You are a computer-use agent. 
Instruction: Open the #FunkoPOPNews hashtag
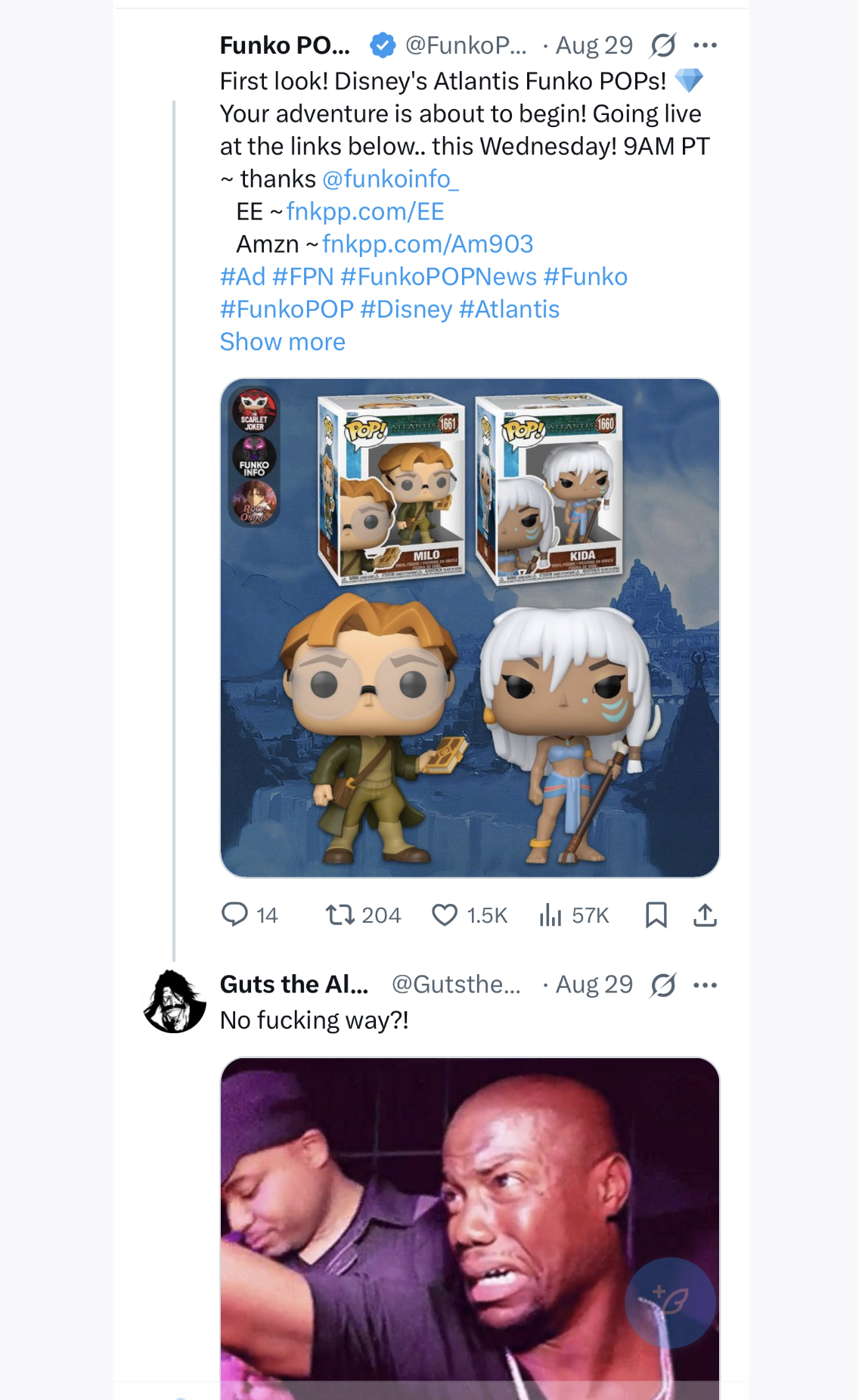[x=439, y=277]
